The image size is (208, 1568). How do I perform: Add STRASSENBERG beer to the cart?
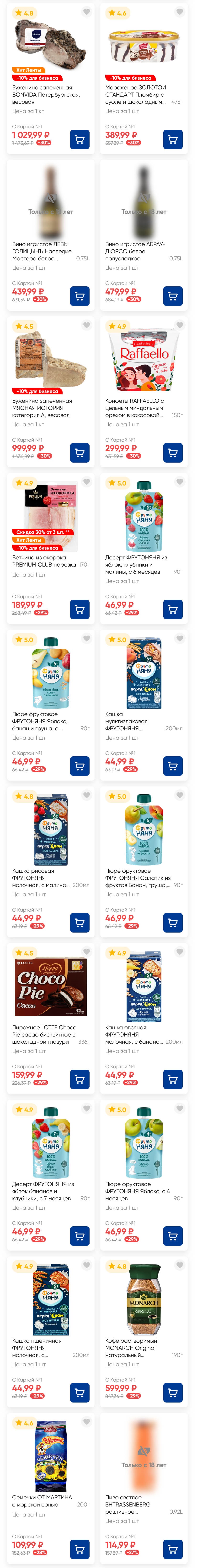coord(173,1549)
